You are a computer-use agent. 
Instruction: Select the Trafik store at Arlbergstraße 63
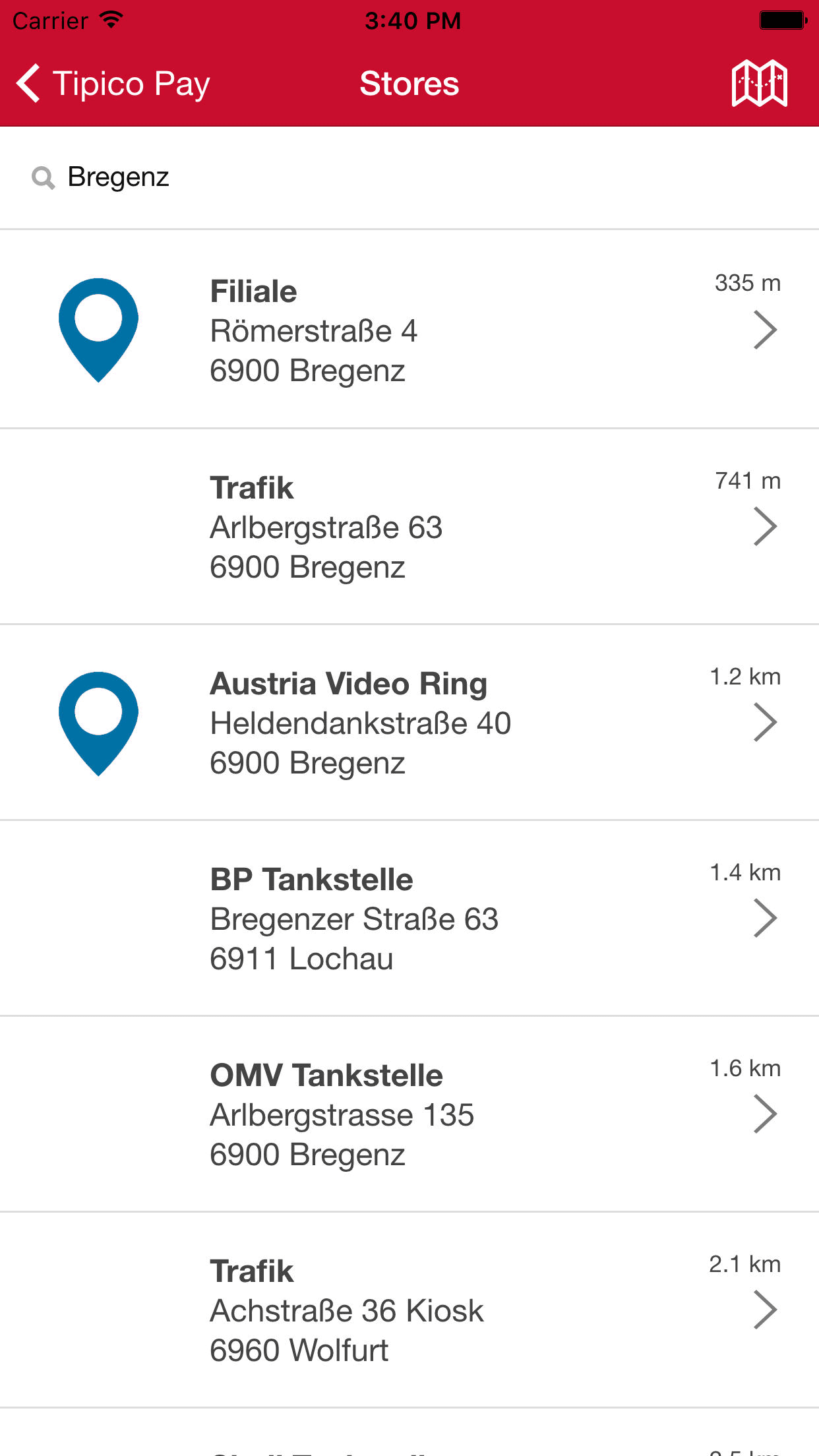coord(409,527)
